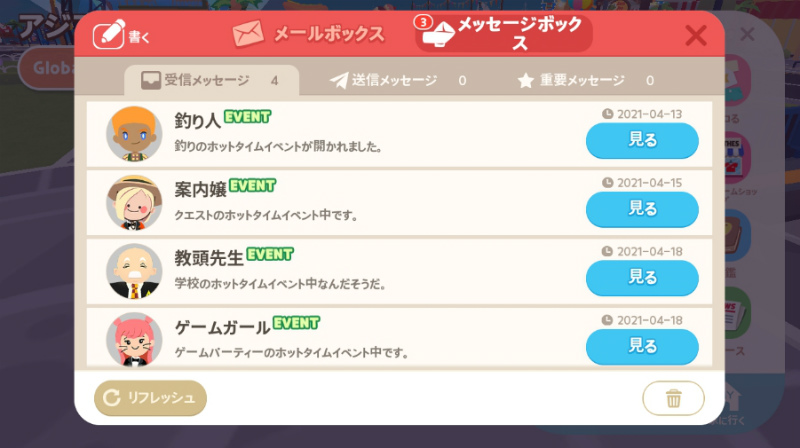This screenshot has height=448, width=800.
Task: Tap 見る for the 釣り人 message
Action: pyautogui.click(x=642, y=141)
